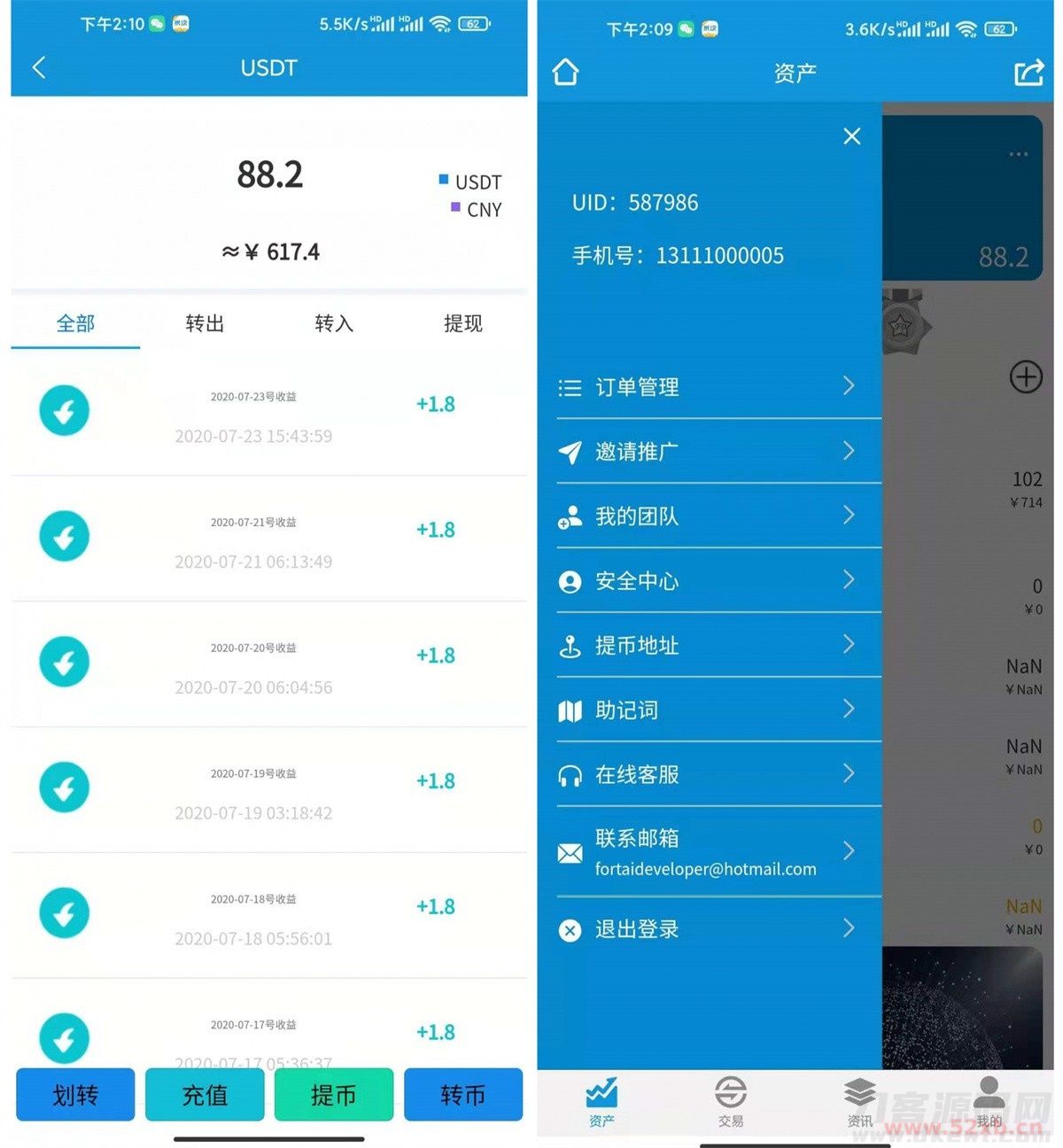Switch to the 转出 tab
Image resolution: width=1063 pixels, height=1148 pixels.
(x=205, y=323)
